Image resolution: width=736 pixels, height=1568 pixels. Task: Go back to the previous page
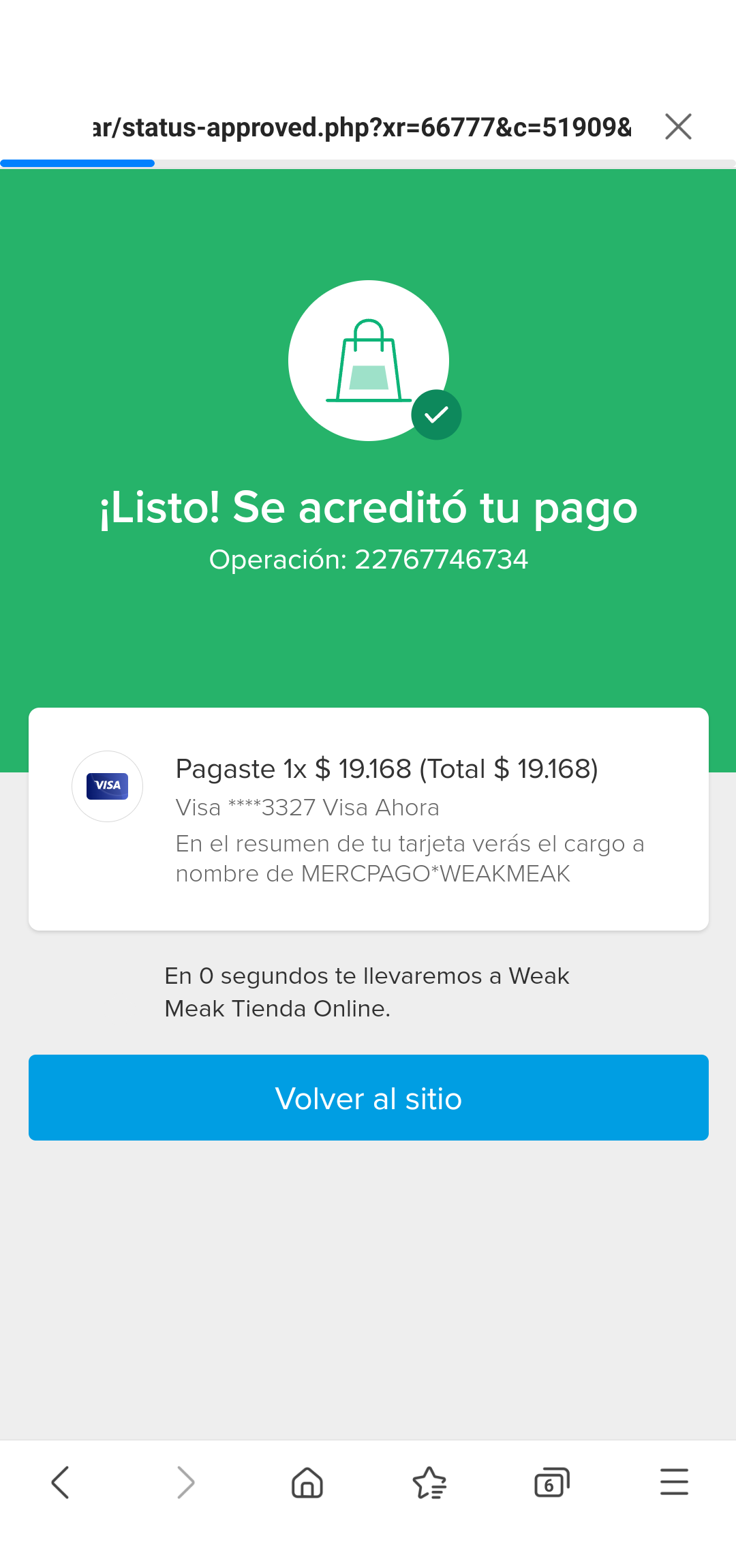pyautogui.click(x=61, y=1483)
